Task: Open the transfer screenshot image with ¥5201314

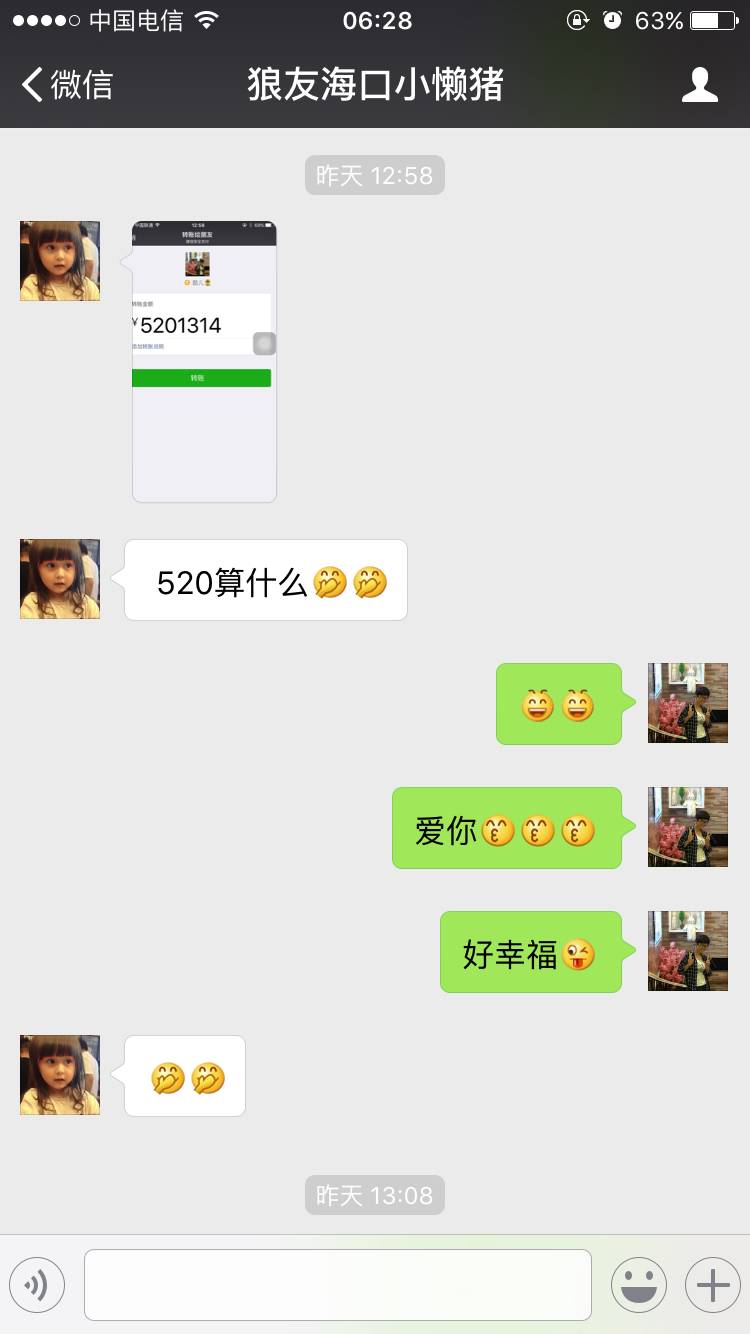Action: pos(204,361)
